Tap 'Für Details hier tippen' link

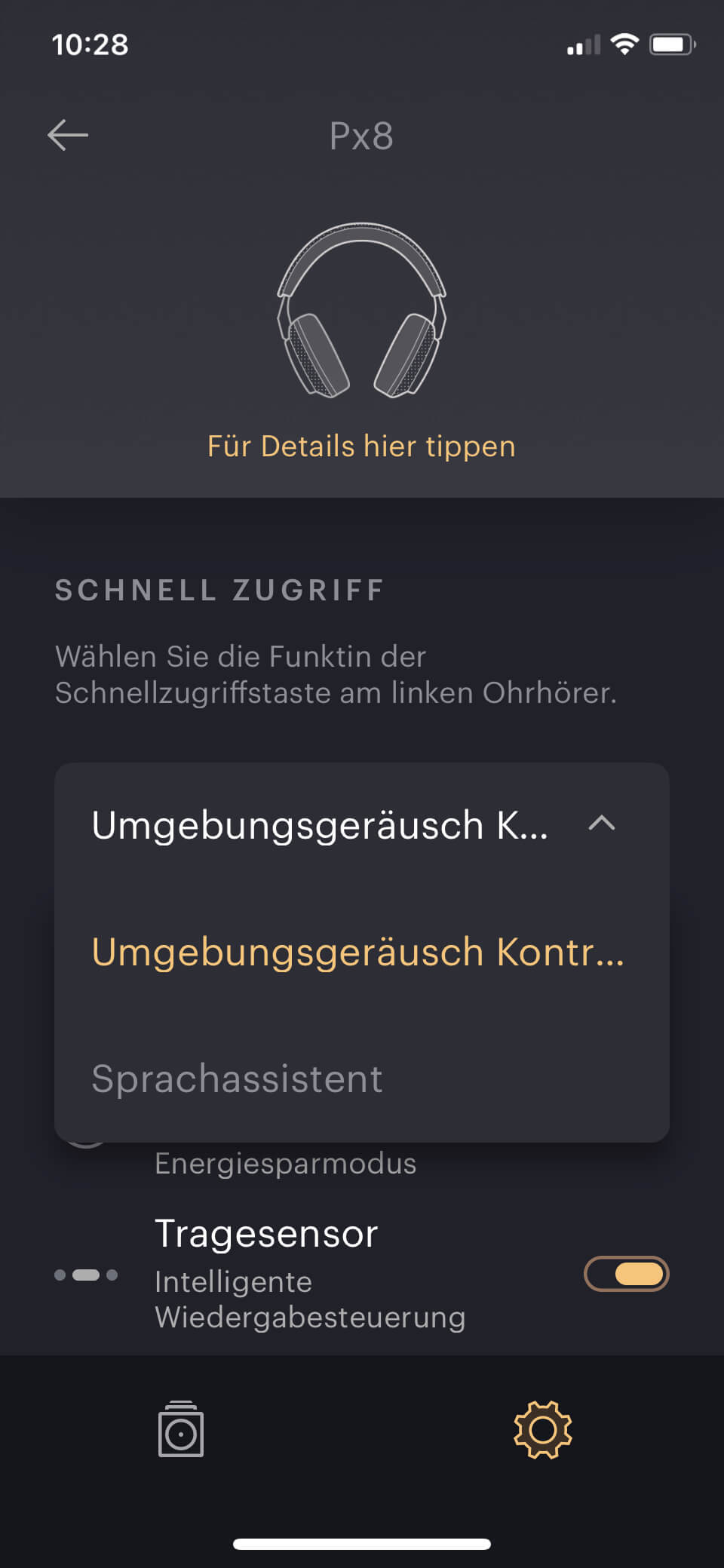361,446
